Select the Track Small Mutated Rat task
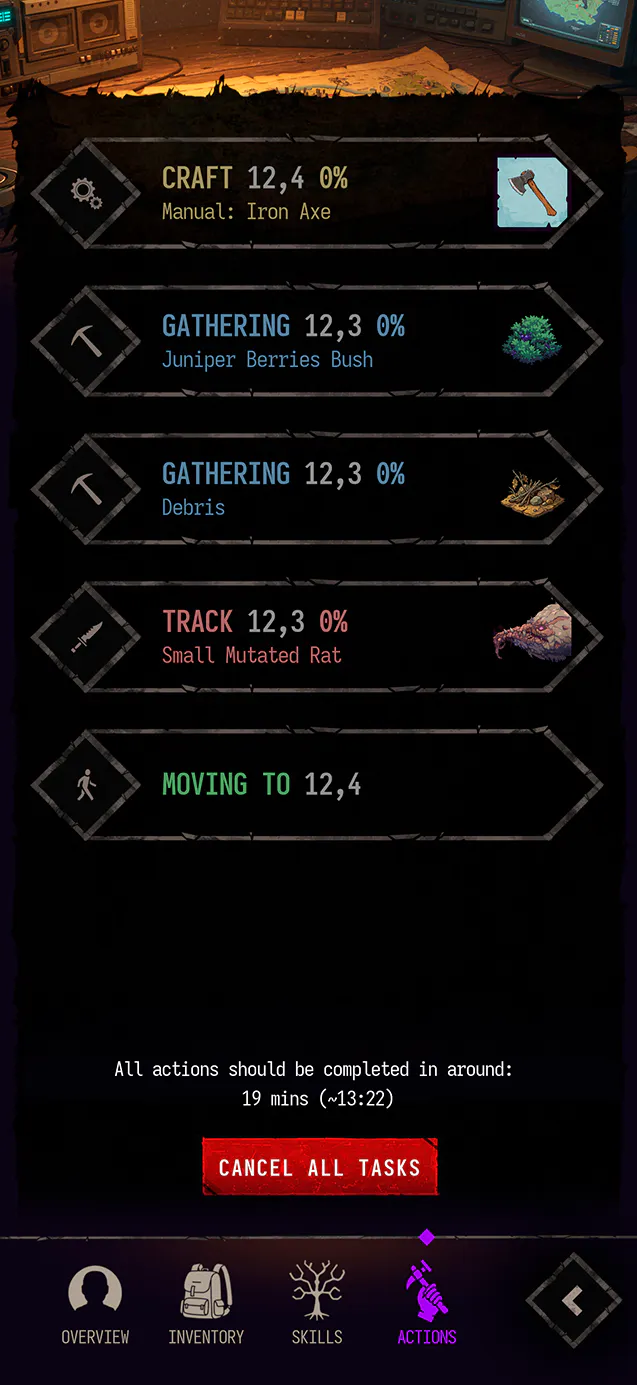The height and width of the screenshot is (1385, 637). [x=317, y=637]
